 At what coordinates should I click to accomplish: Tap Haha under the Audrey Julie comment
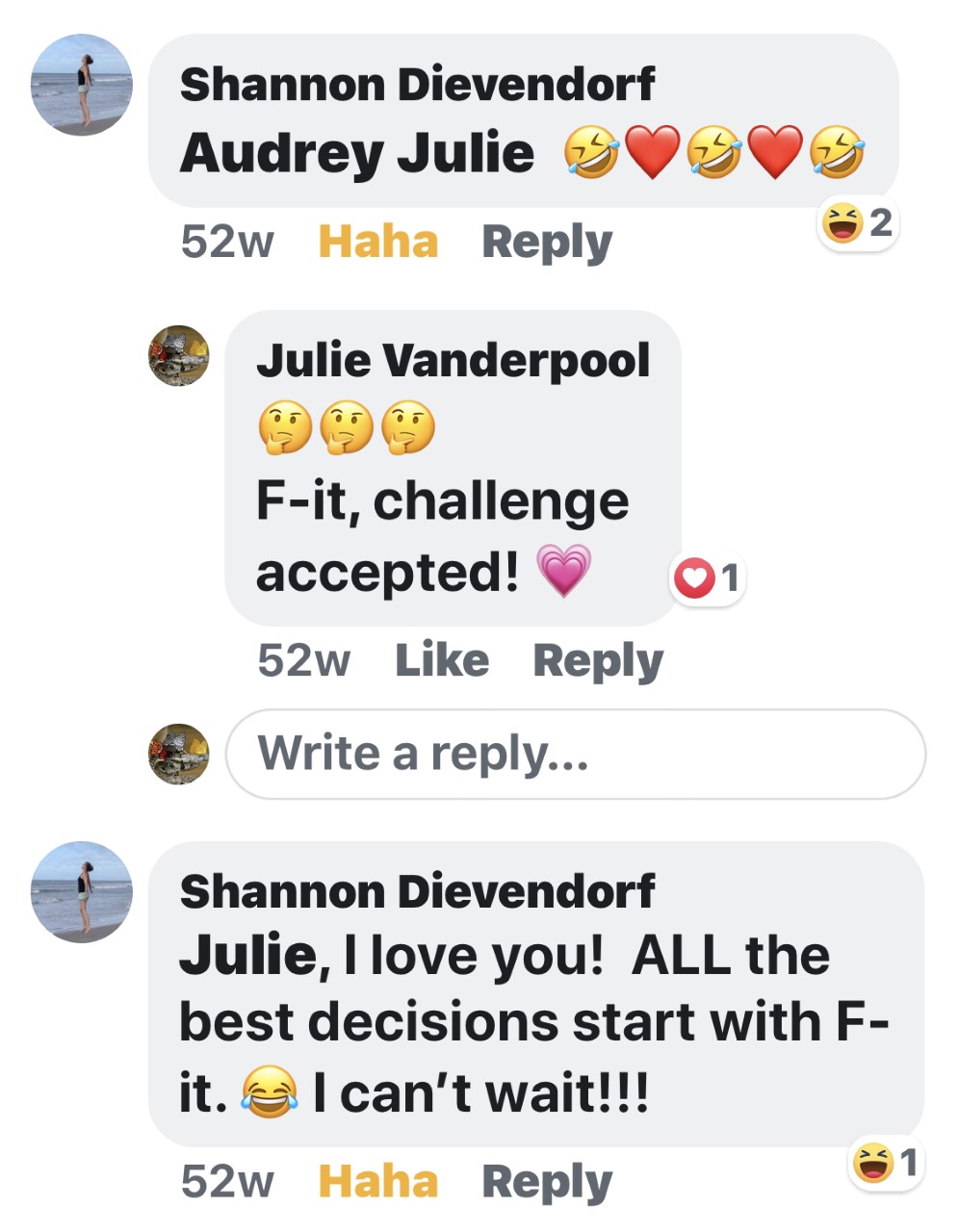377,242
